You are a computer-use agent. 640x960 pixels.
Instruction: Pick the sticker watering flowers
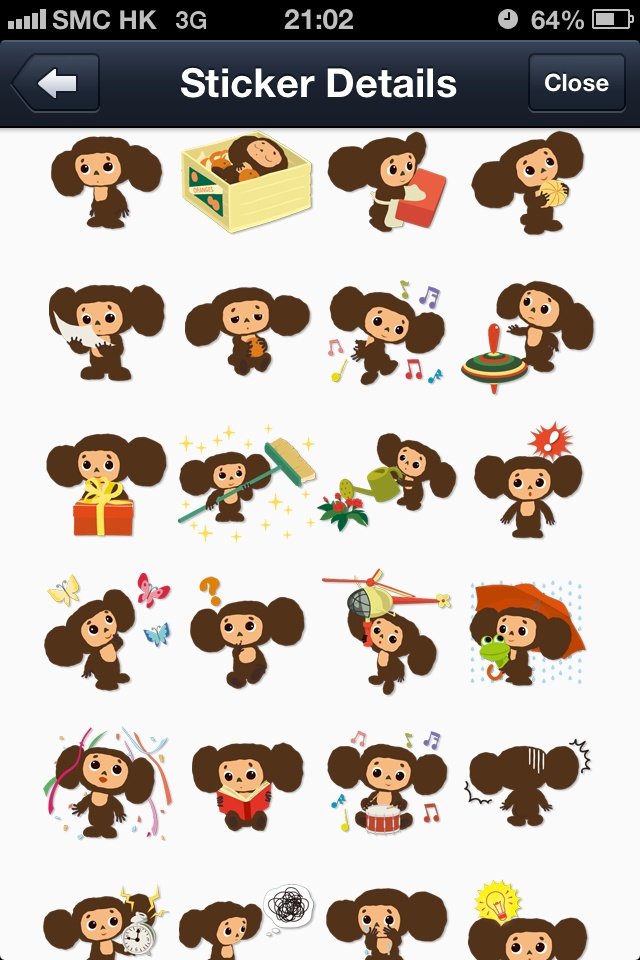click(x=387, y=482)
